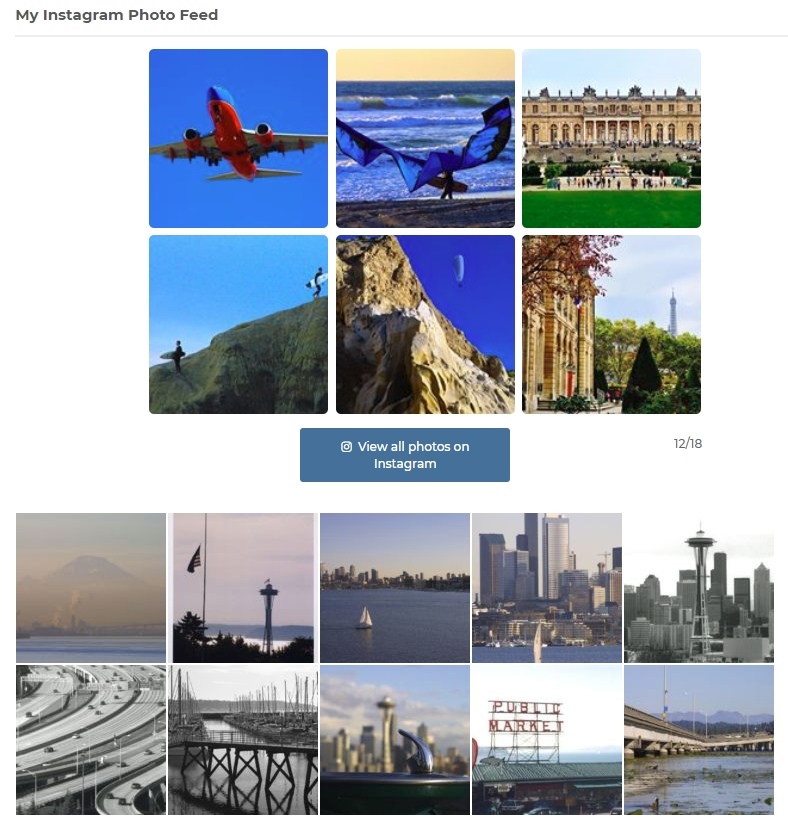Screen dimensions: 788x821
Task: Open the palace garden photo
Action: point(611,138)
